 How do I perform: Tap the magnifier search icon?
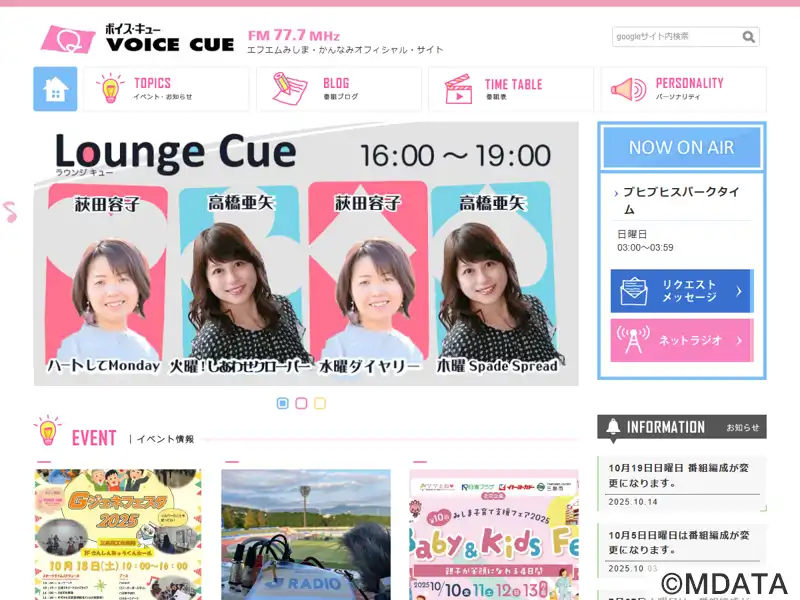coord(749,37)
